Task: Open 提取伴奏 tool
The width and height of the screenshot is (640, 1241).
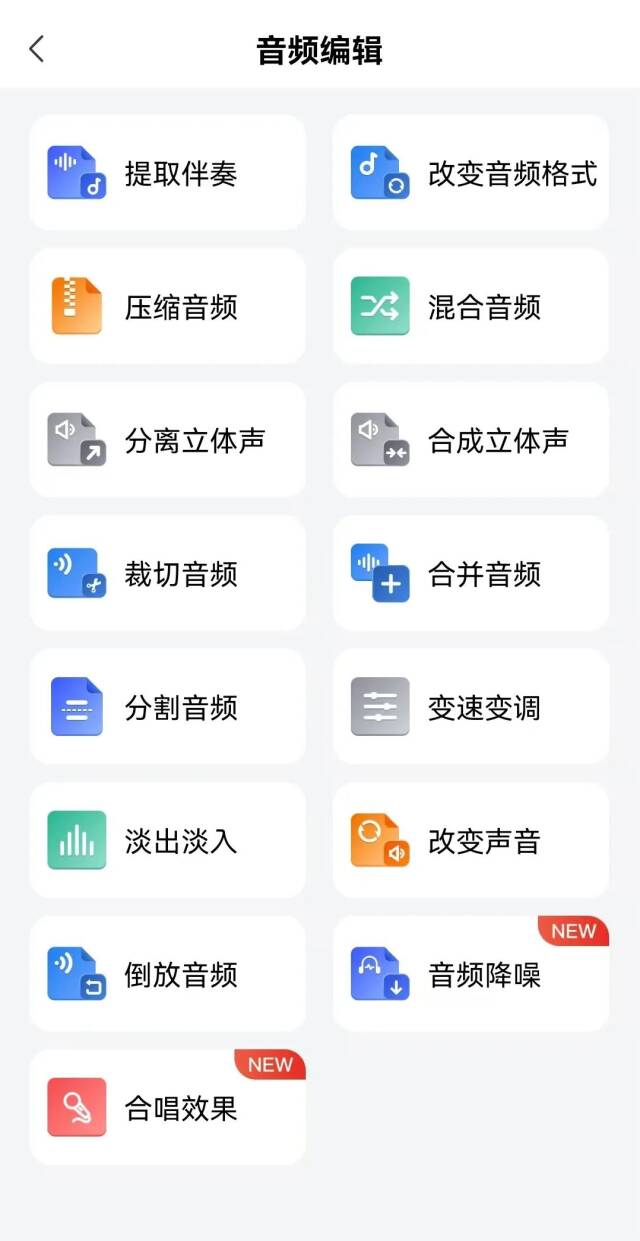Action: (x=167, y=172)
